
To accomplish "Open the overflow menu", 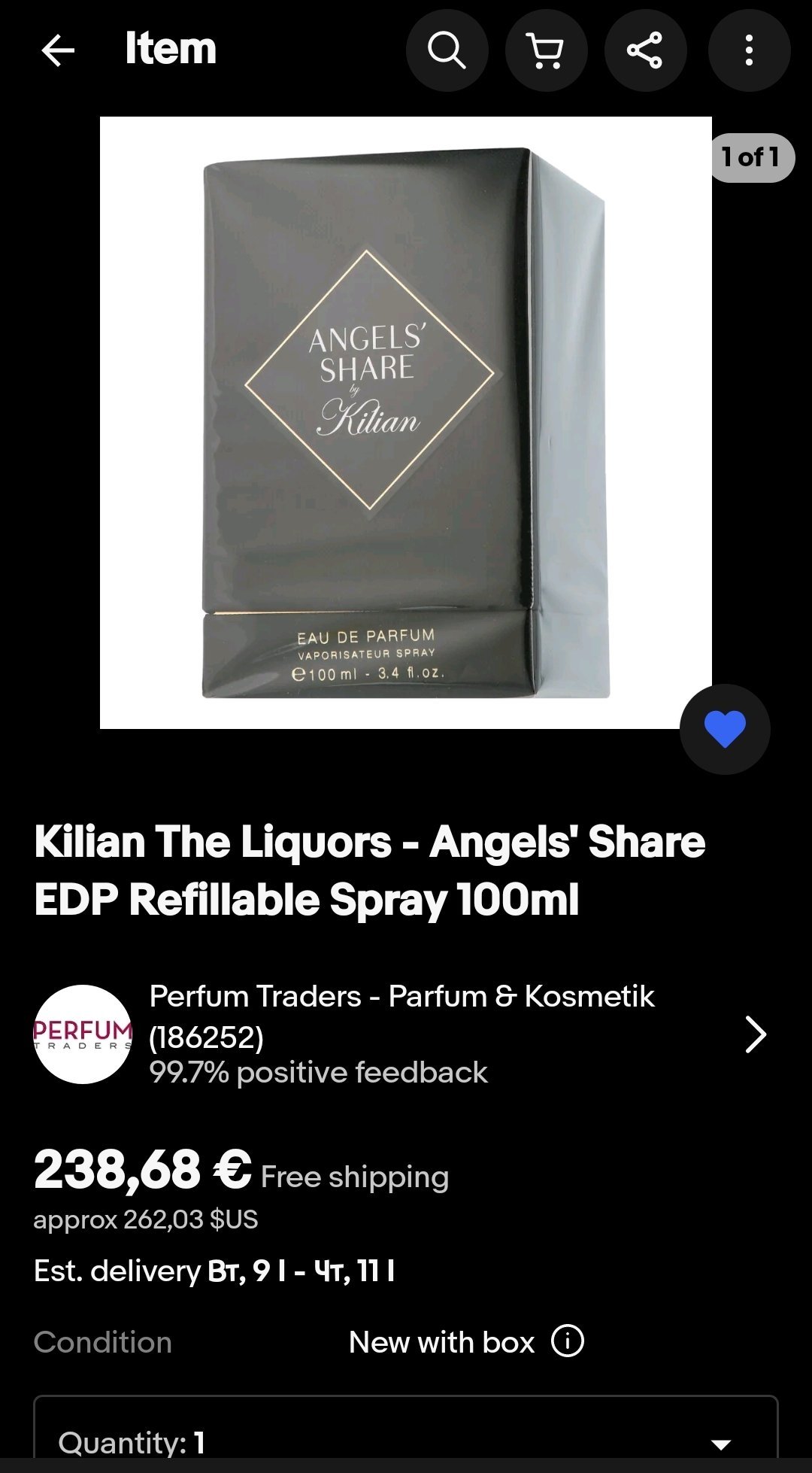I will click(749, 50).
